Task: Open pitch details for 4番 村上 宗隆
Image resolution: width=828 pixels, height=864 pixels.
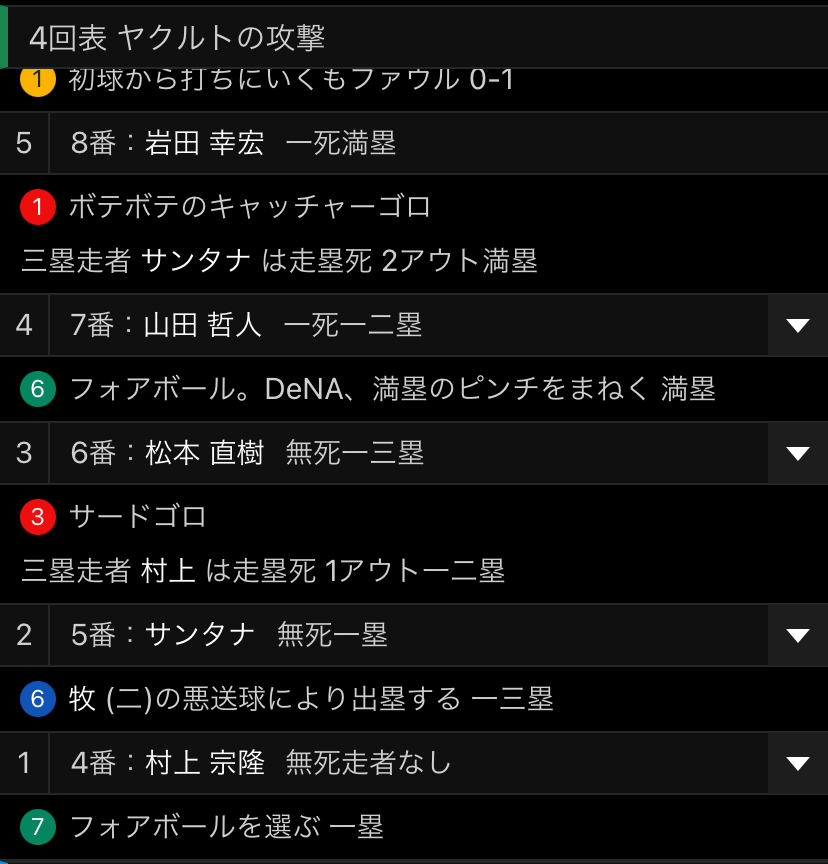Action: pyautogui.click(x=797, y=764)
